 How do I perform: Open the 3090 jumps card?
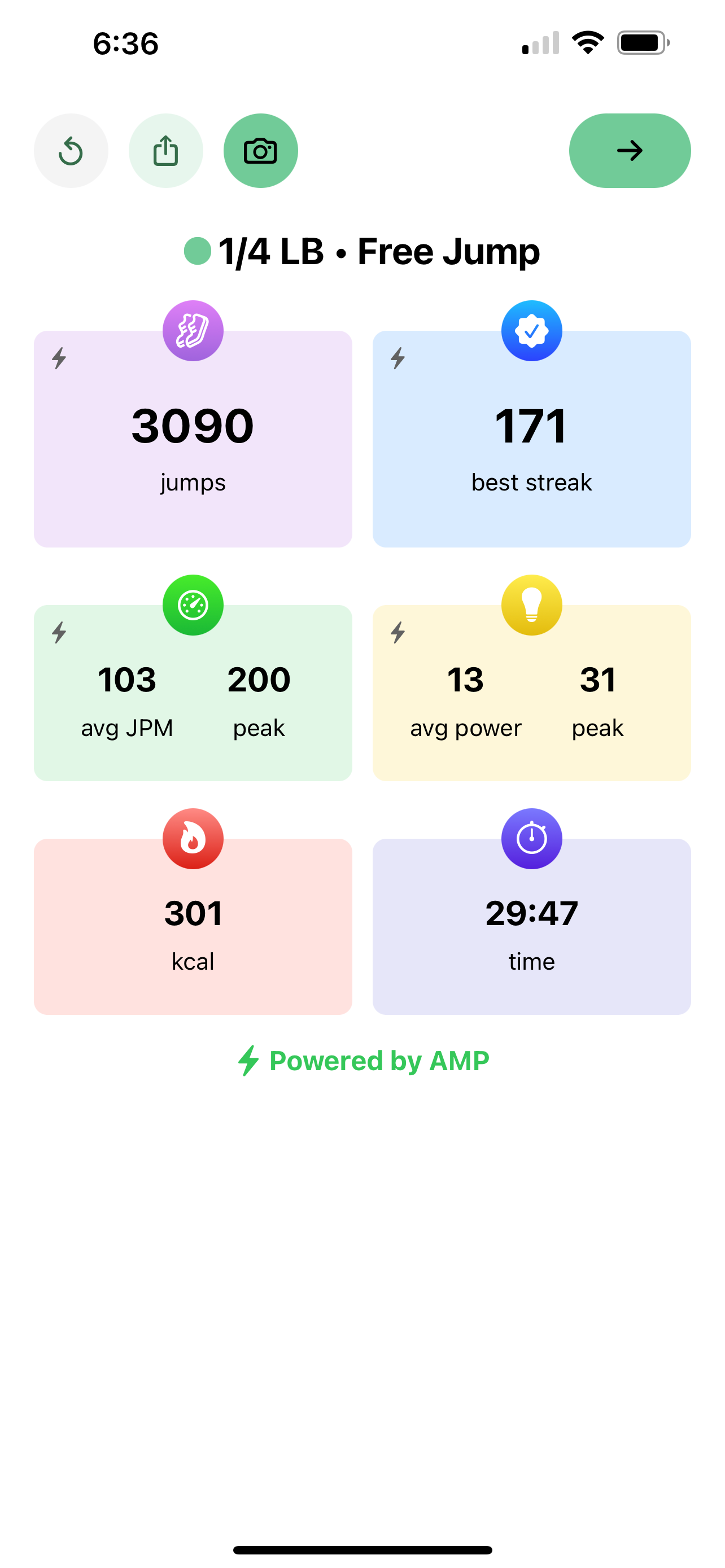(193, 440)
